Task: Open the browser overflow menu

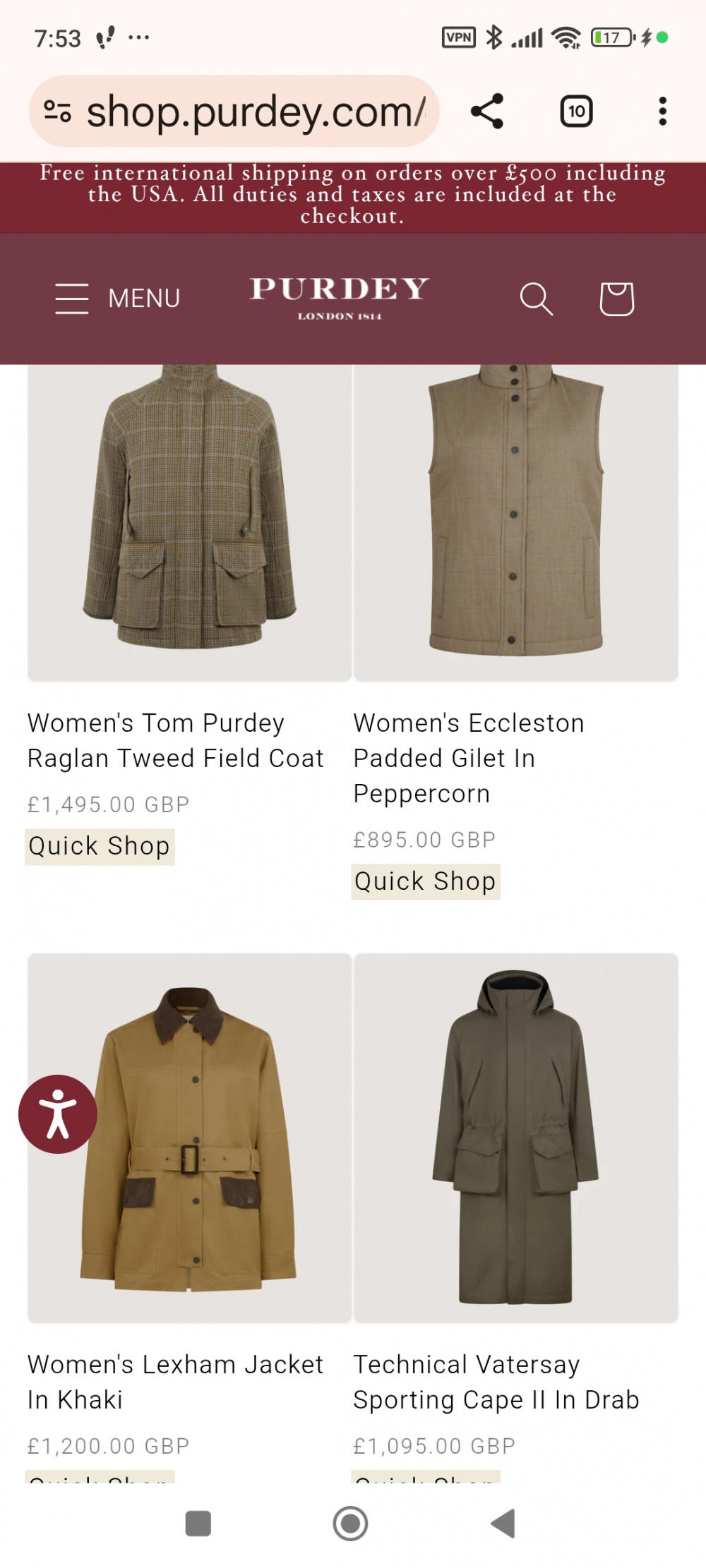Action: (662, 111)
